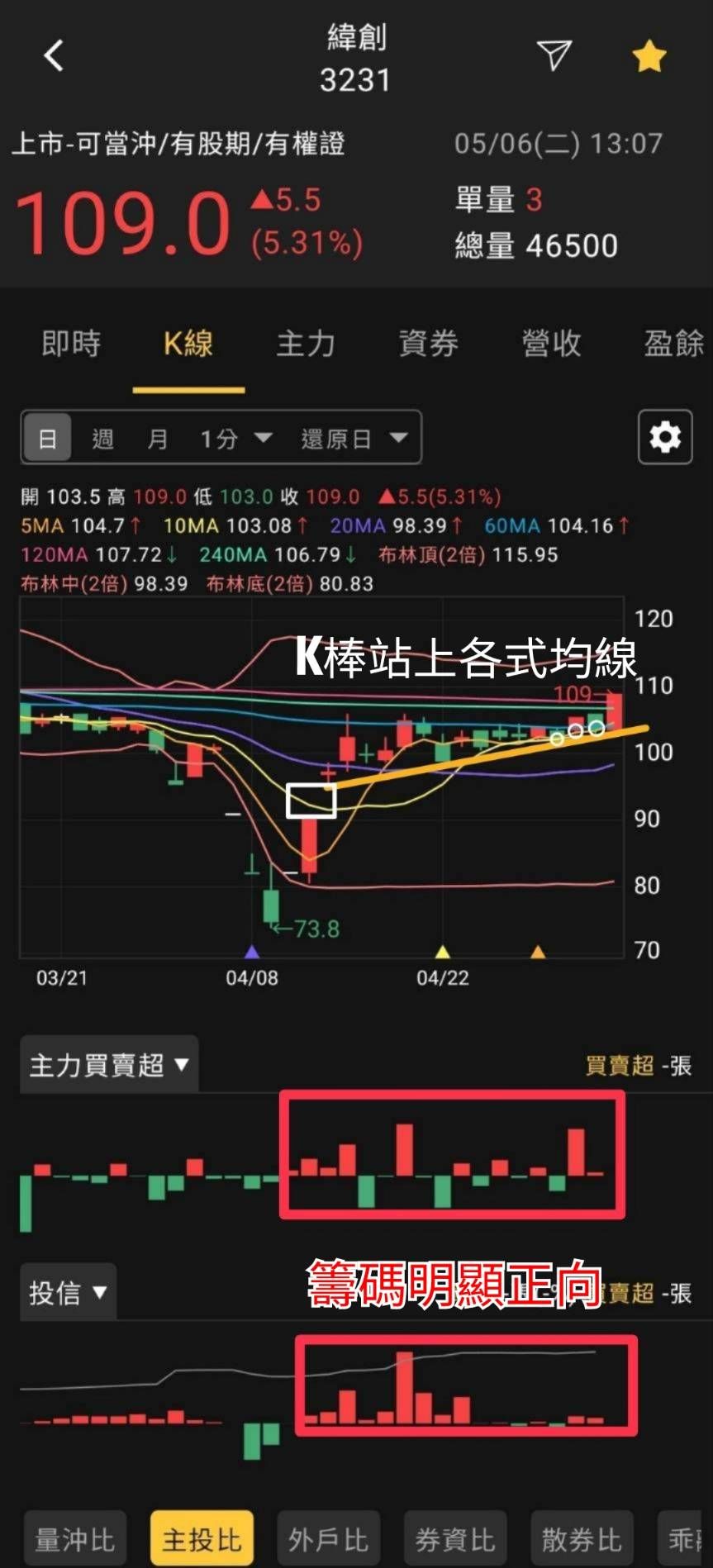Select the 月 monthly chart period
Screen dimensions: 713x1568
tap(157, 438)
